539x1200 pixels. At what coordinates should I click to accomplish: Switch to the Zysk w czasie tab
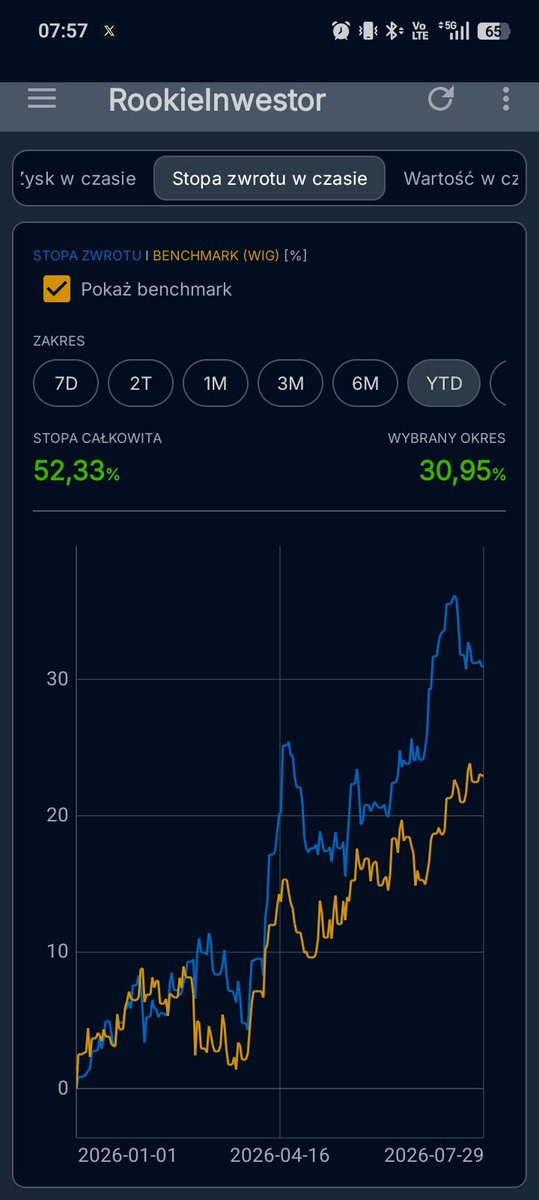(79, 179)
